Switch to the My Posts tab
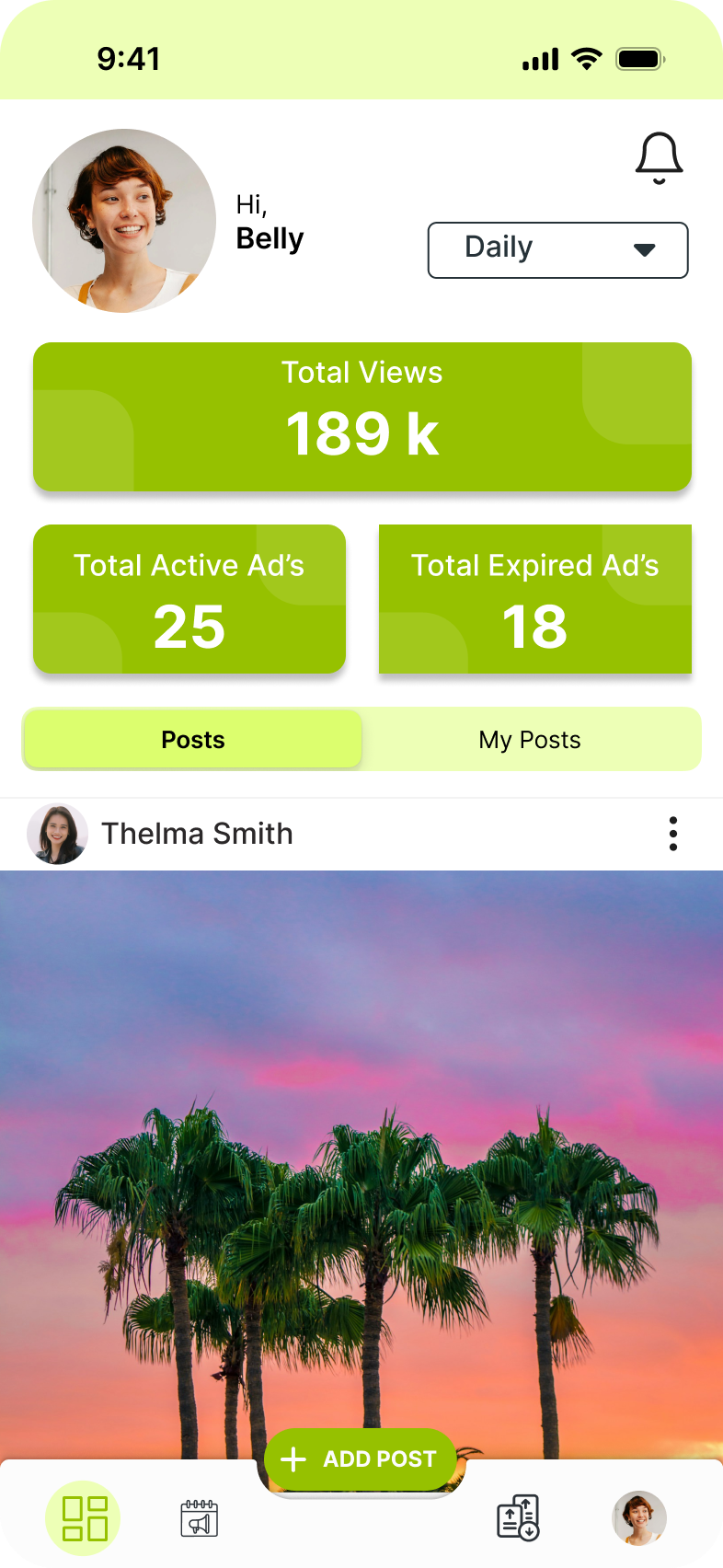This screenshot has width=723, height=1568. pos(530,739)
